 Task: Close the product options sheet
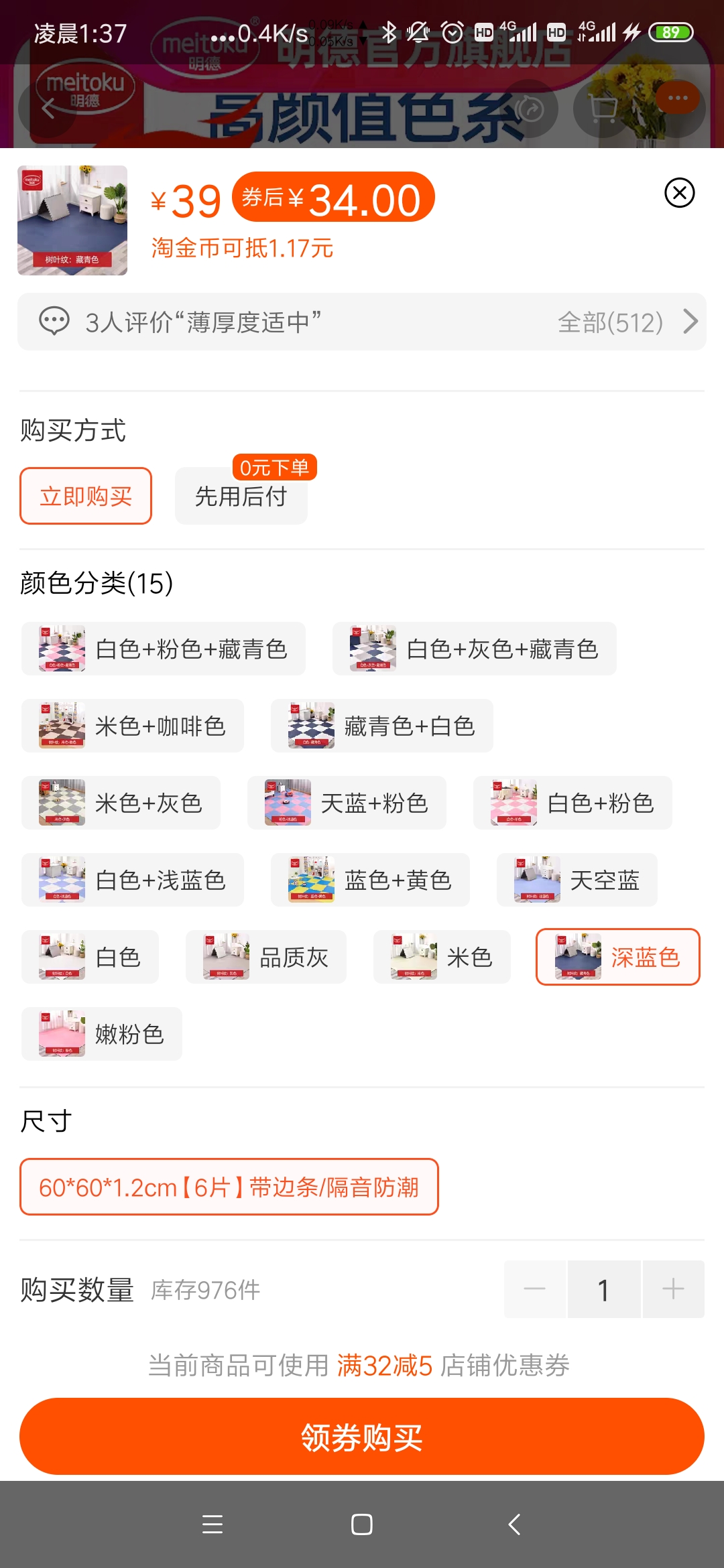pos(679,193)
